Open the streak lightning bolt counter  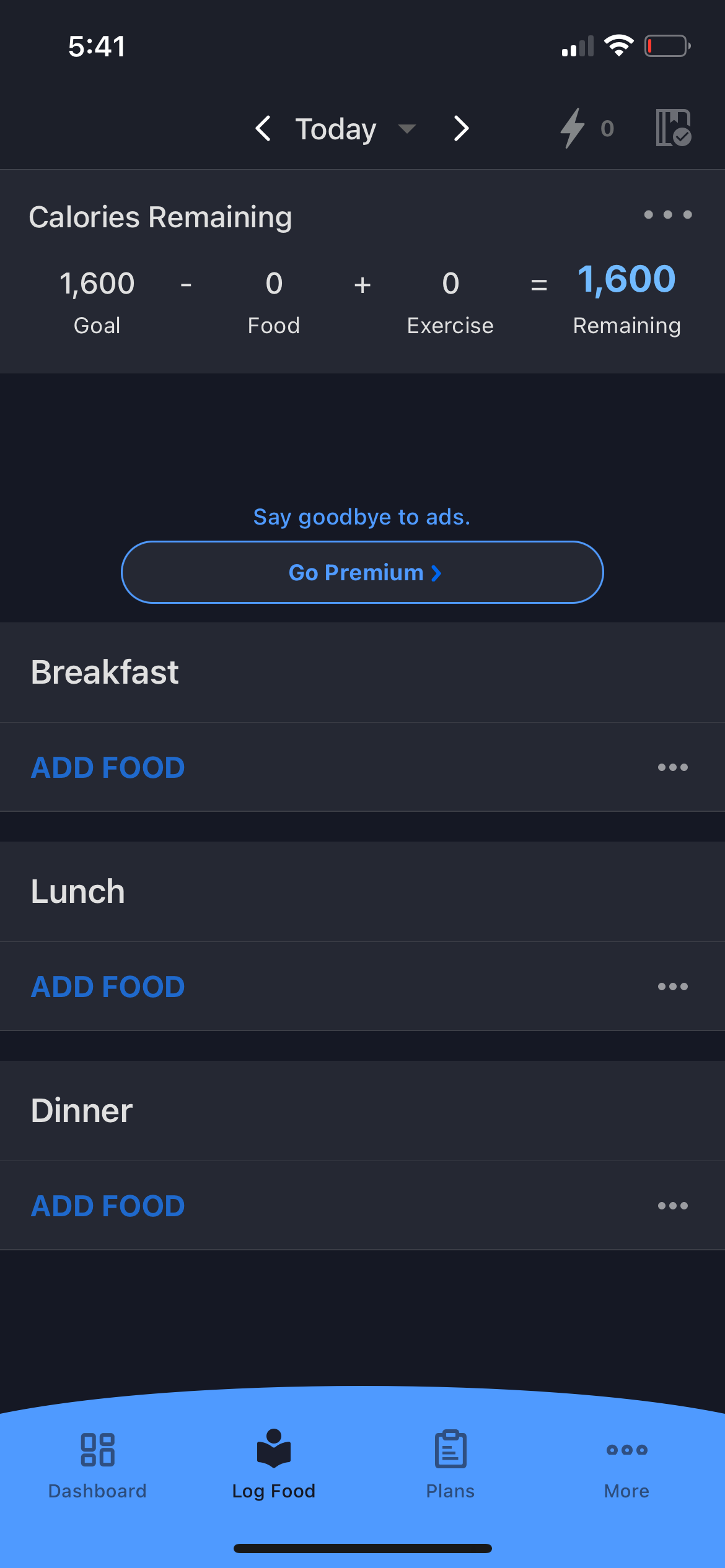(585, 129)
